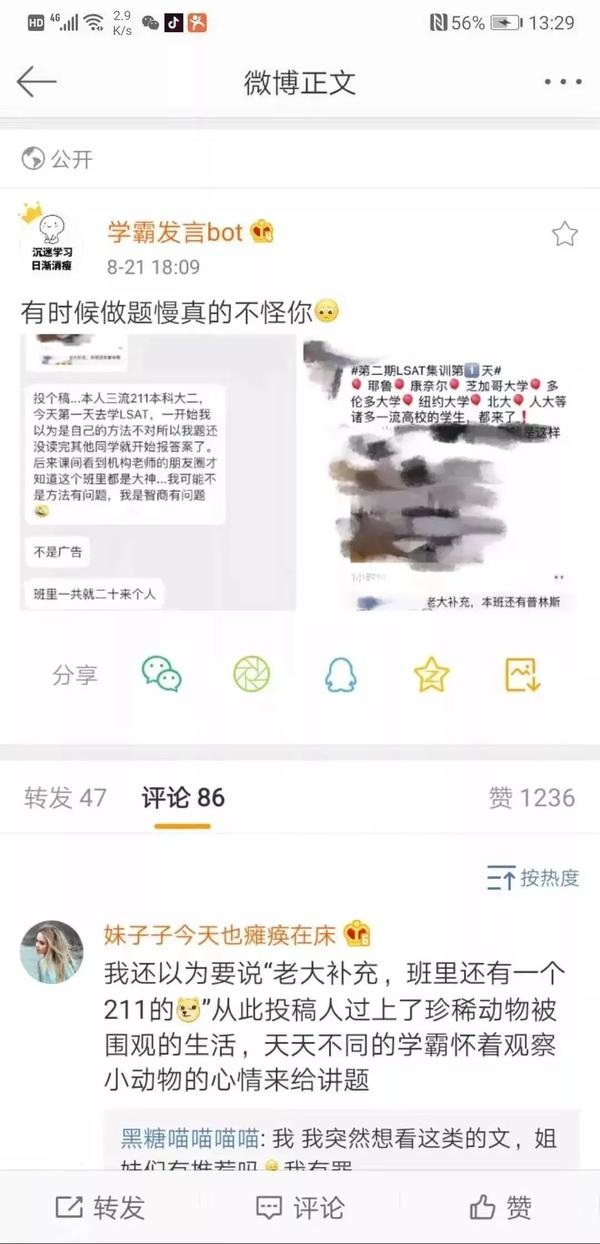Share the post to QQ
This screenshot has width=600, height=1244.
coord(341,675)
